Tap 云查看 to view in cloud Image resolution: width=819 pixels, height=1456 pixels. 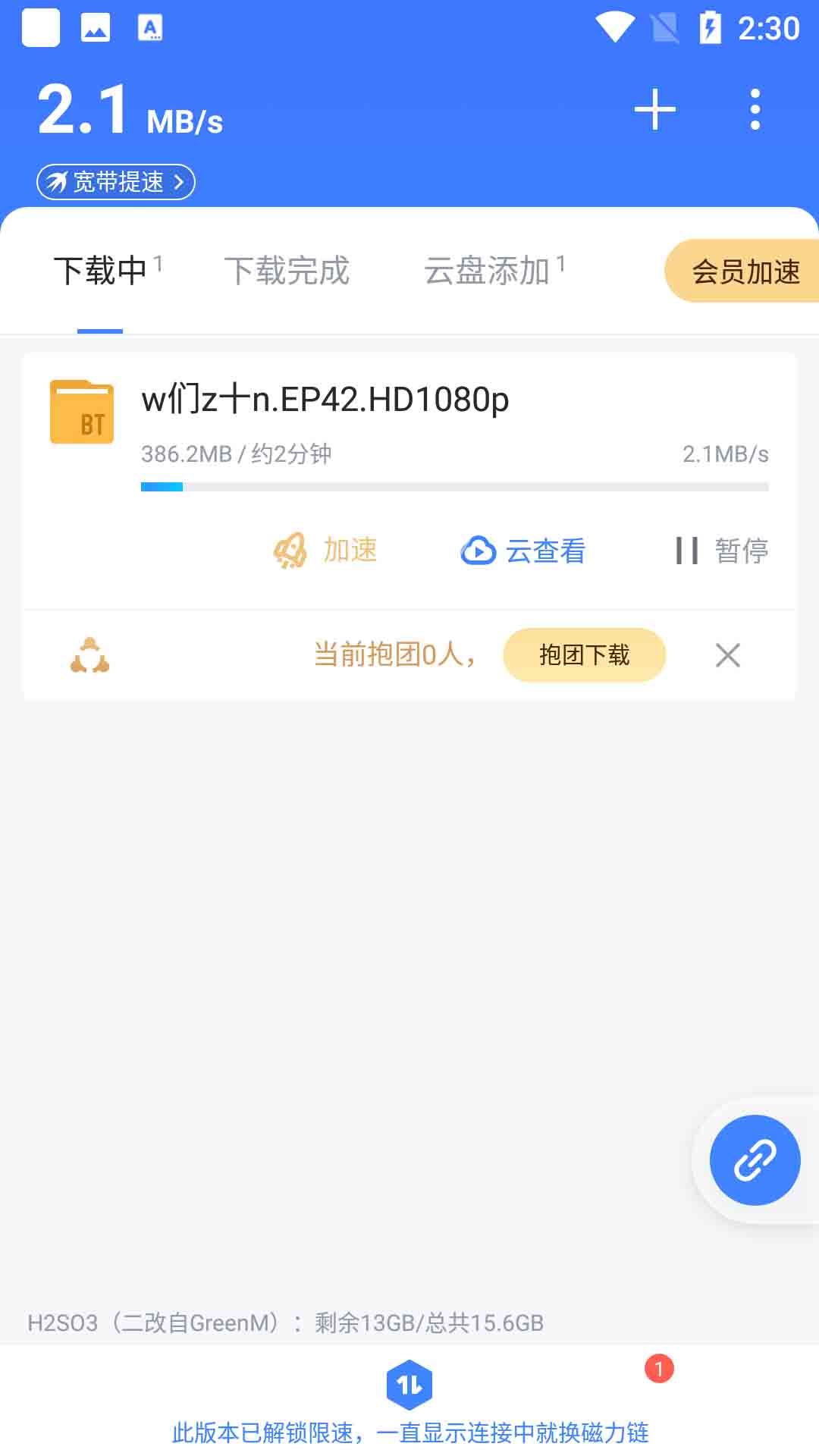[x=523, y=551]
